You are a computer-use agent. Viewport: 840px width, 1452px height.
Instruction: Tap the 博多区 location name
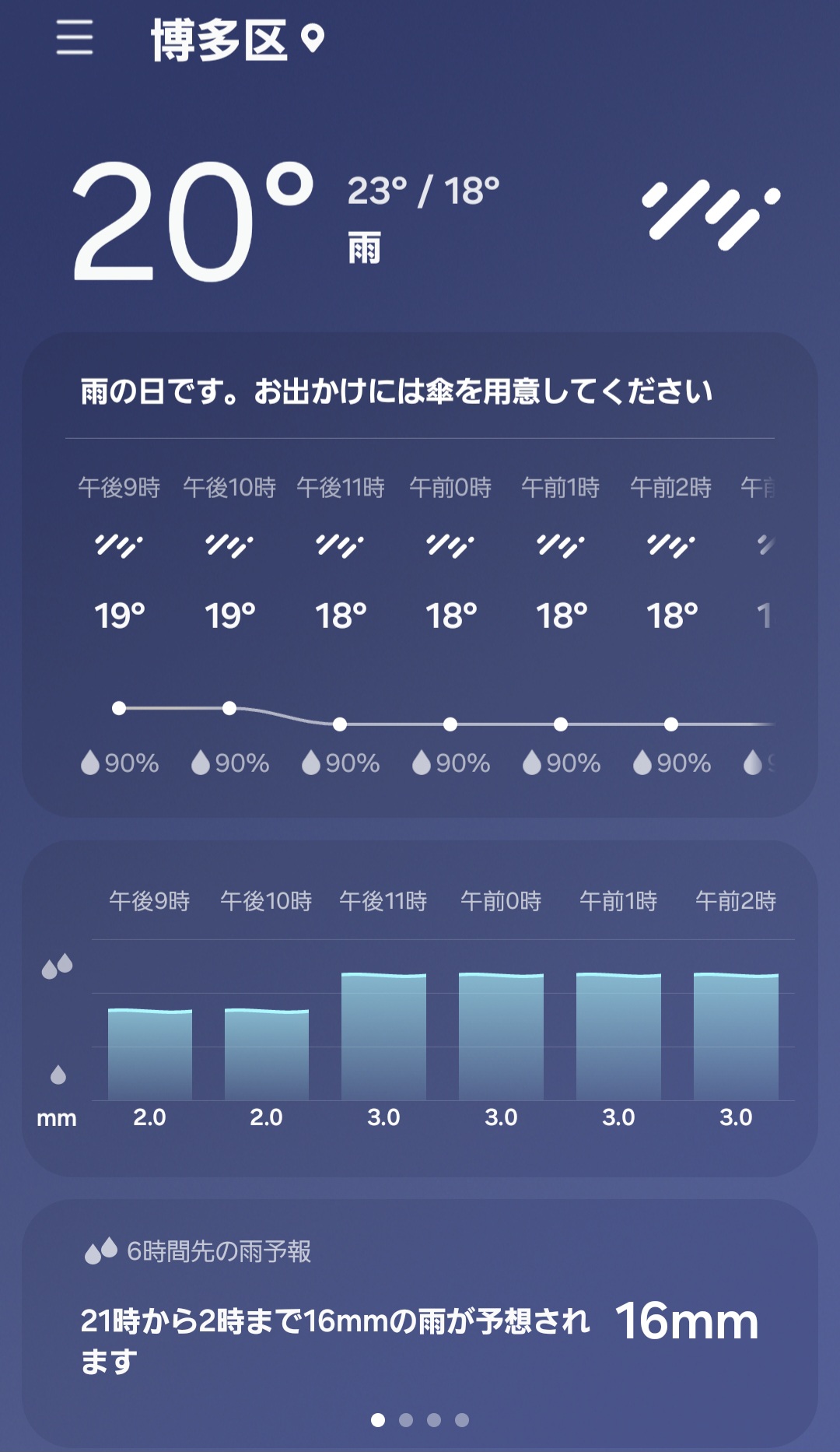click(x=219, y=40)
